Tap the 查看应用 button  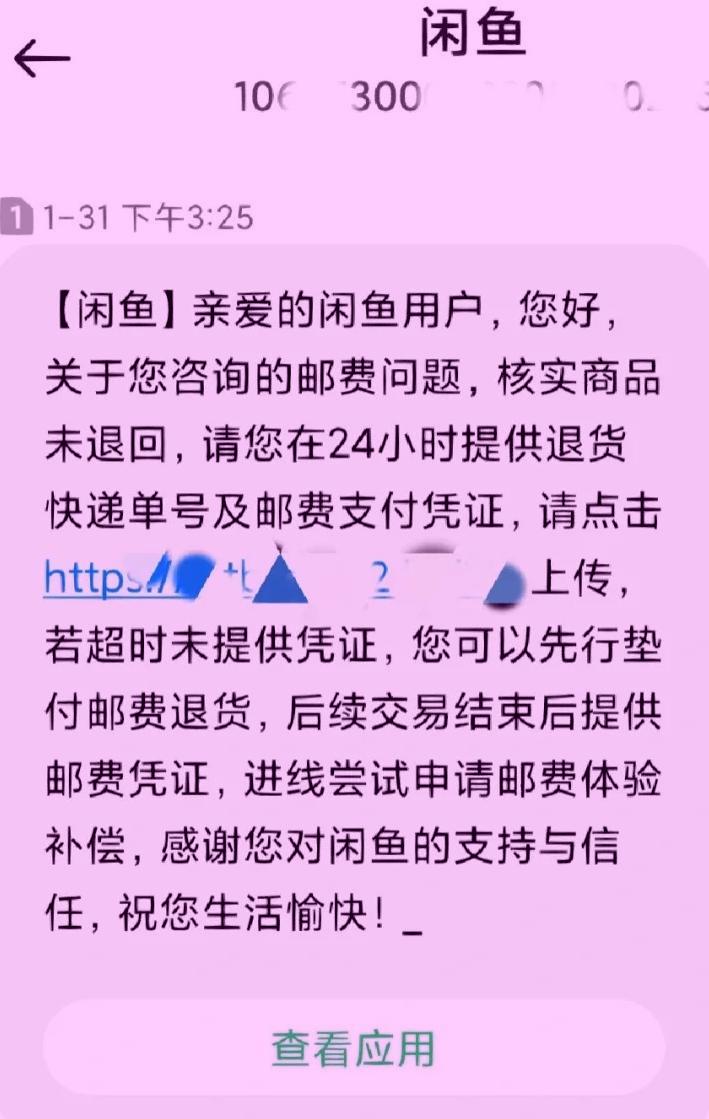point(354,1048)
